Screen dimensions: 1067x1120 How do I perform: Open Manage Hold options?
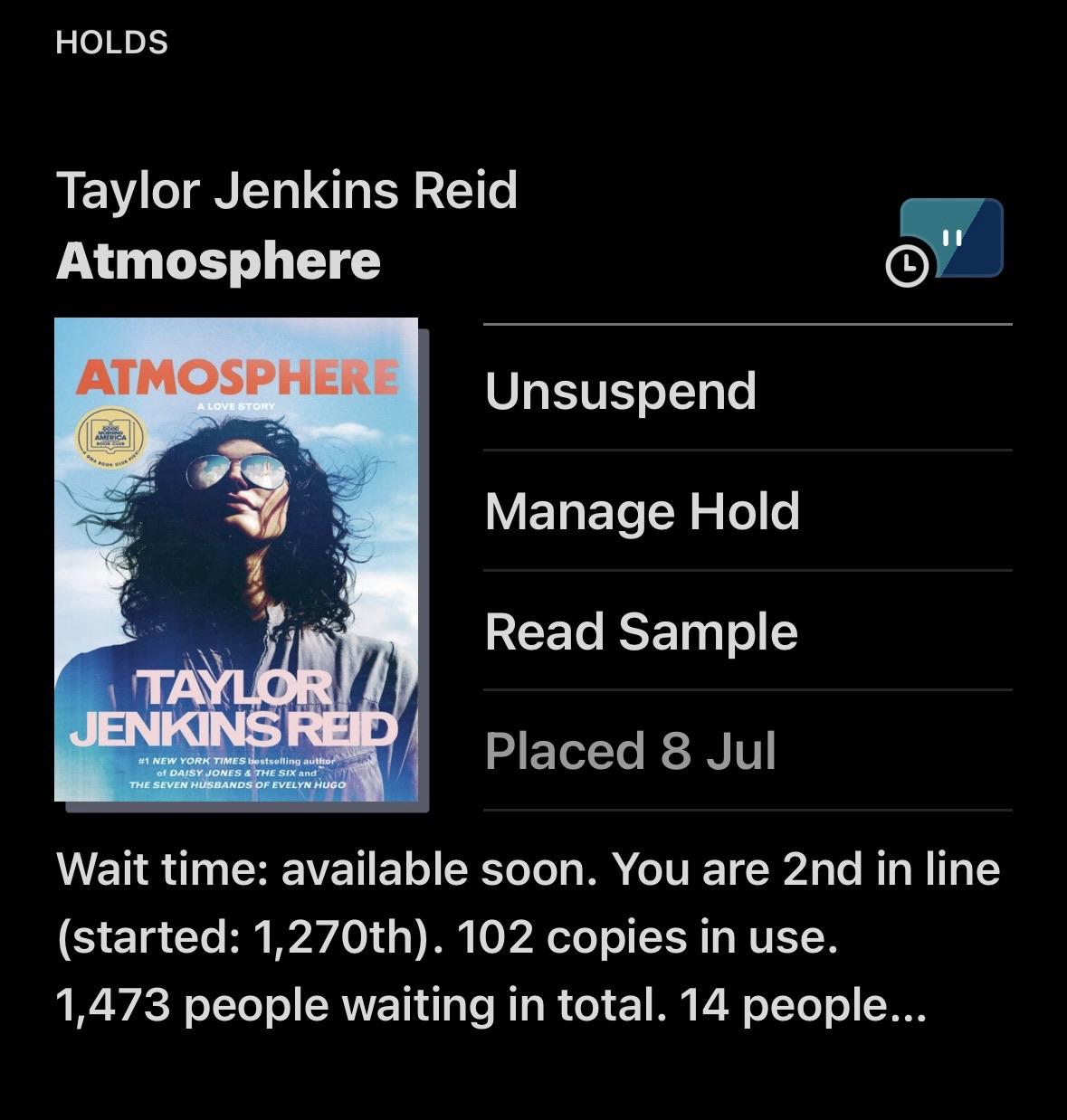(643, 511)
